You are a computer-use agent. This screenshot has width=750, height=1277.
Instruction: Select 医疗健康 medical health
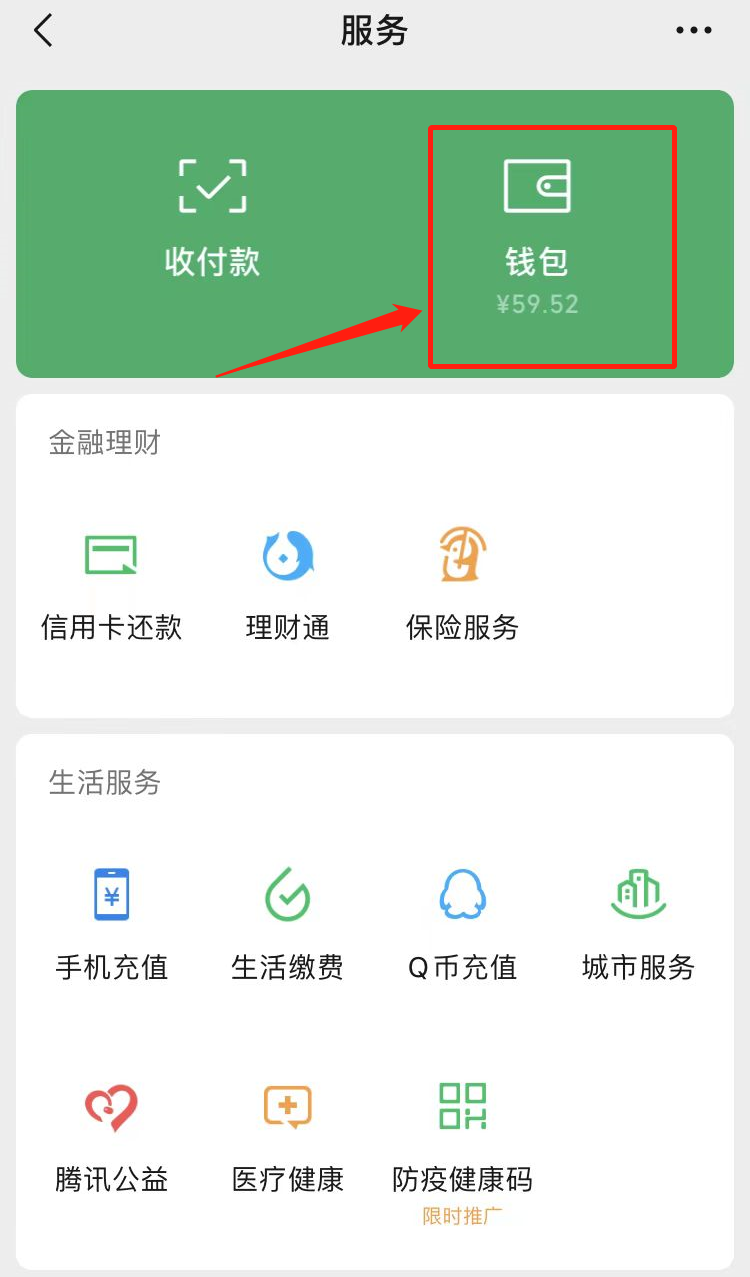tap(288, 1138)
